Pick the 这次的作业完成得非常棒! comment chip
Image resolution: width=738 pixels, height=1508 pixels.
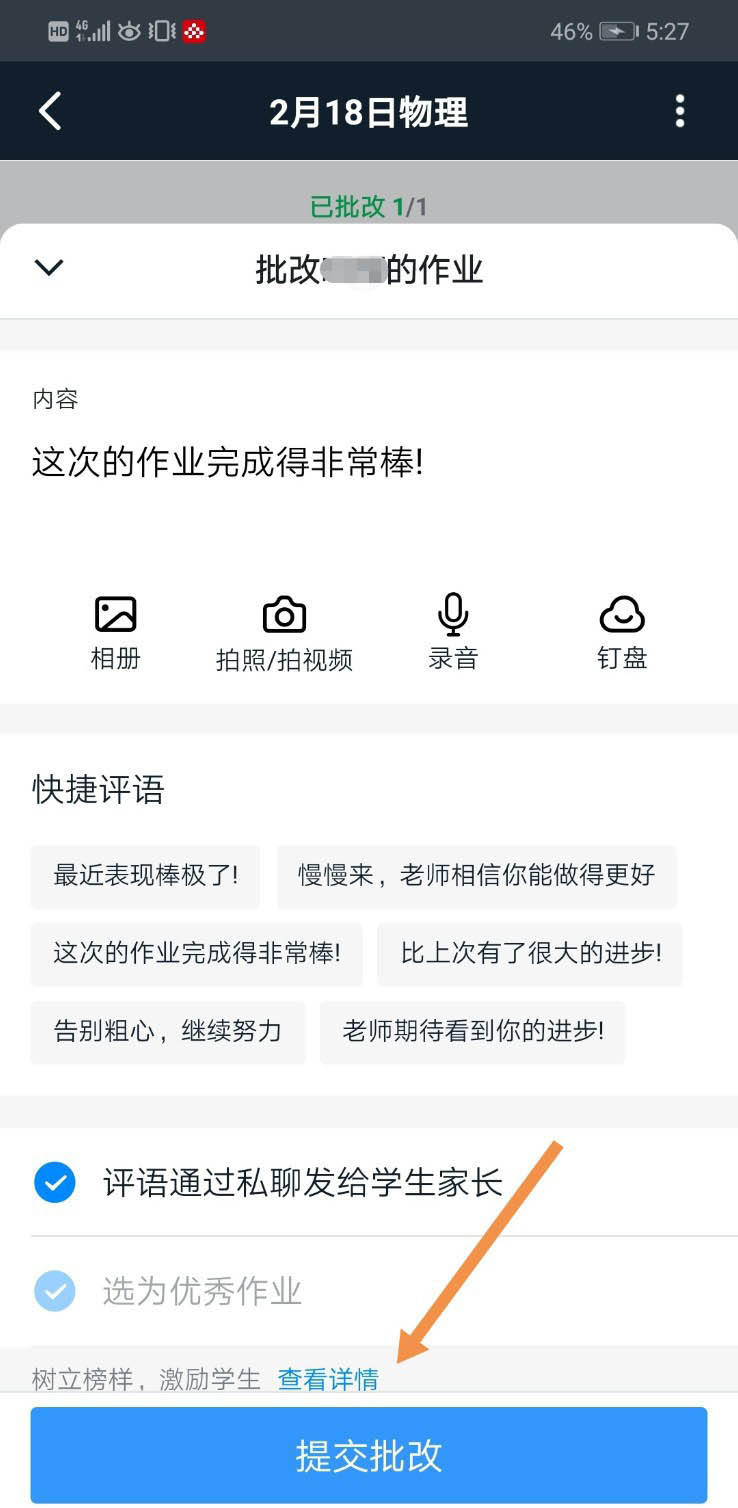coord(197,954)
